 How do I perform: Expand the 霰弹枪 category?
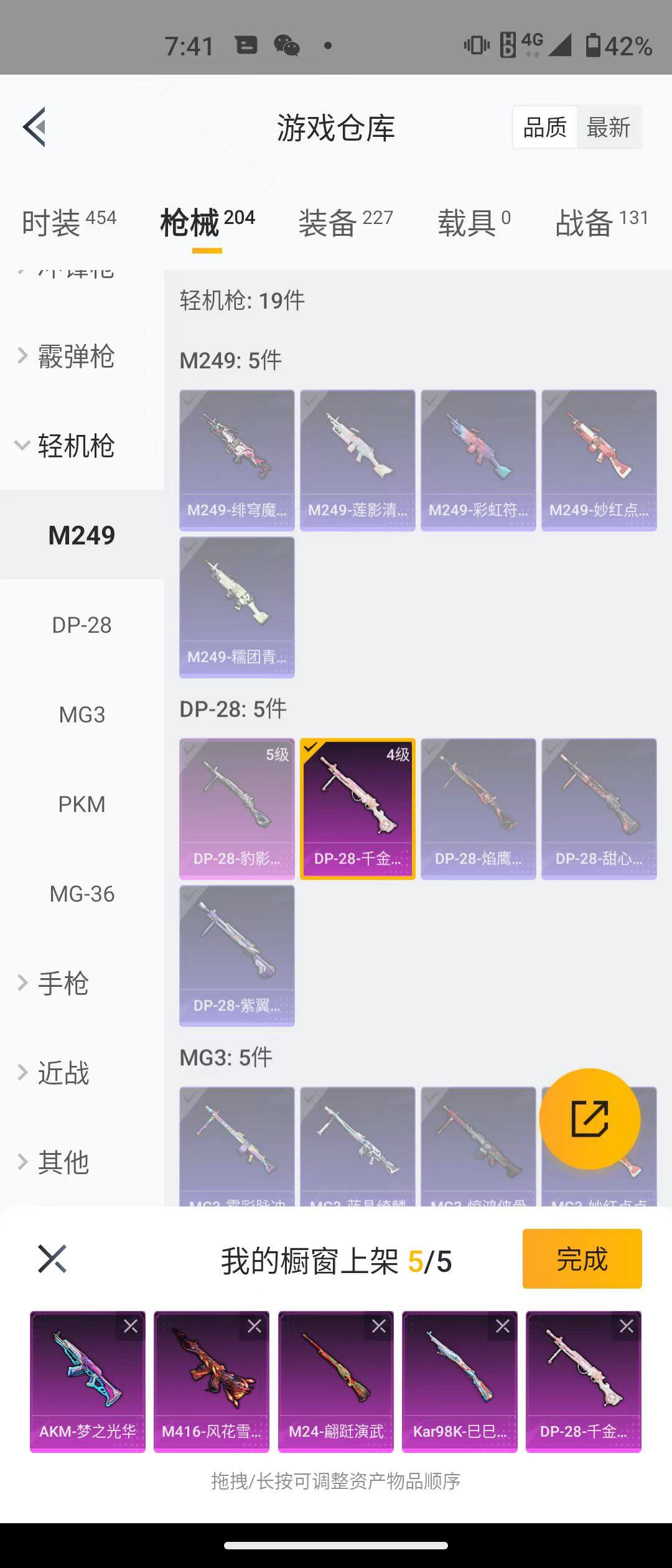click(76, 357)
